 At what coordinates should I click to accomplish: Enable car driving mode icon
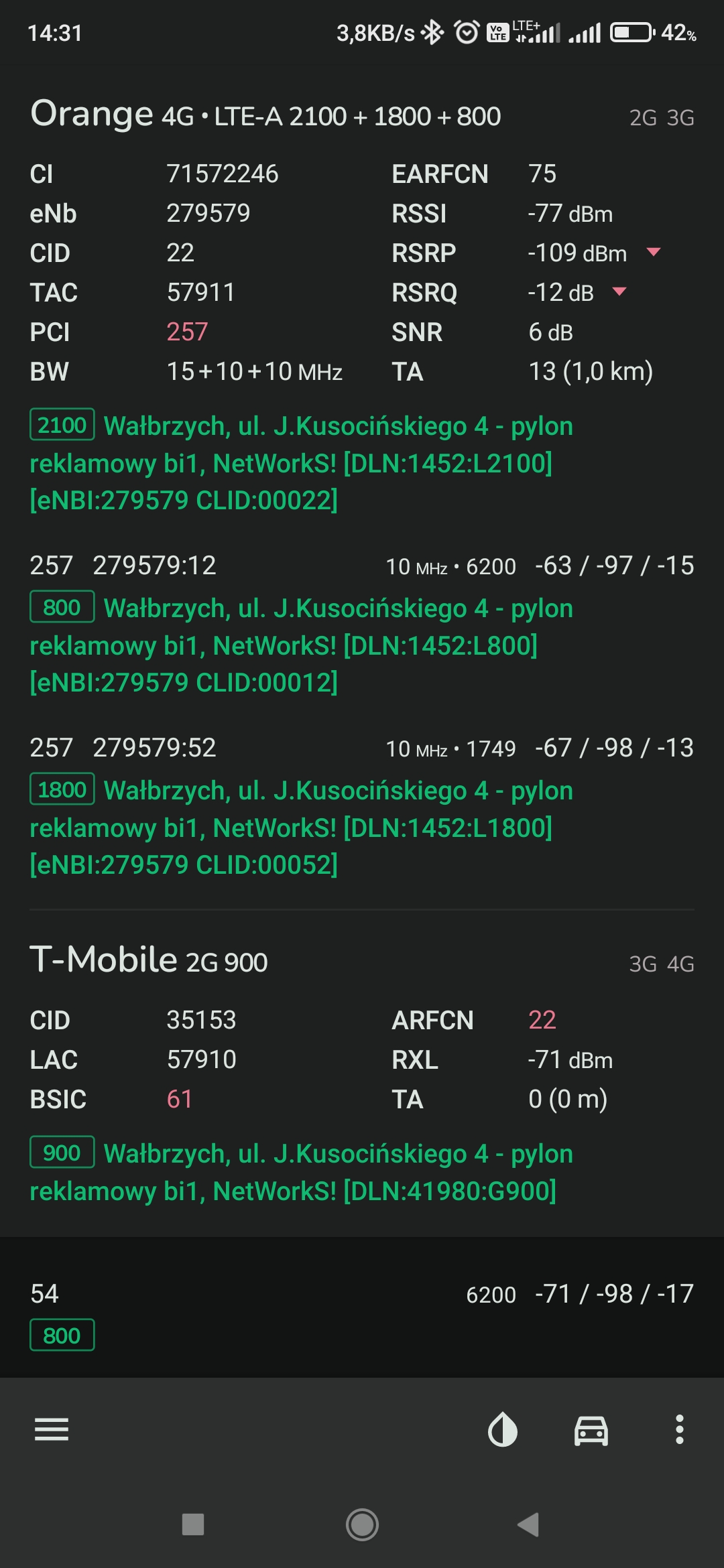[591, 1431]
